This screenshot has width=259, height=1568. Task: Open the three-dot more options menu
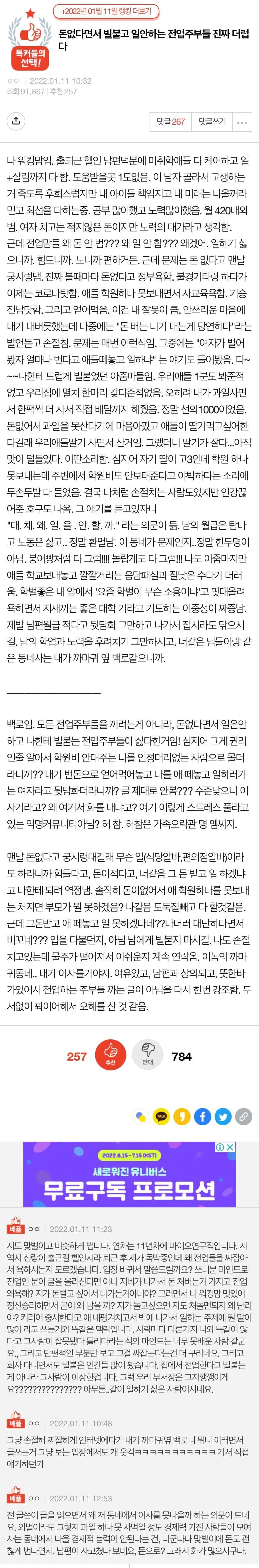242,122
